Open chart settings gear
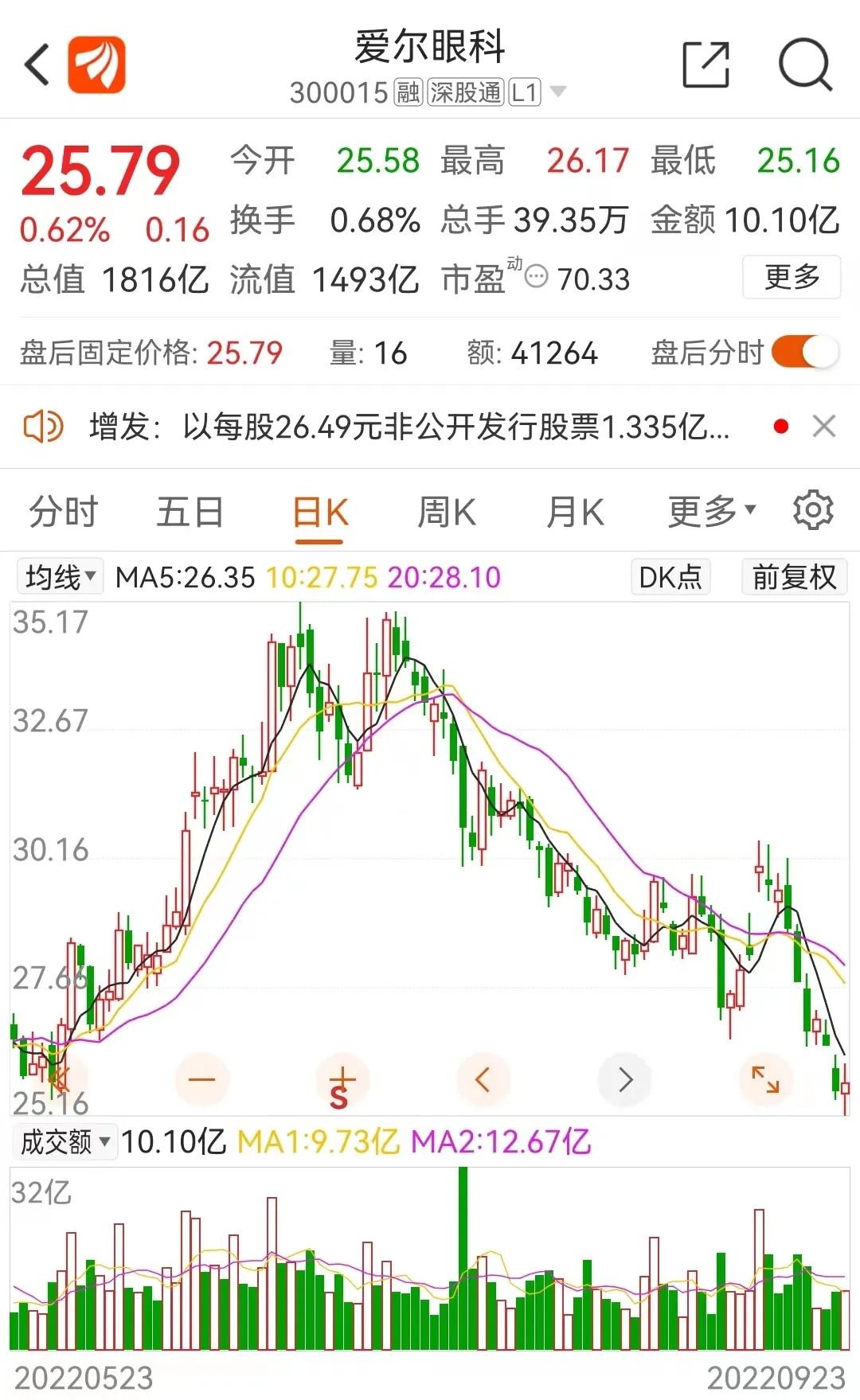Image resolution: width=860 pixels, height=1400 pixels. (x=813, y=510)
